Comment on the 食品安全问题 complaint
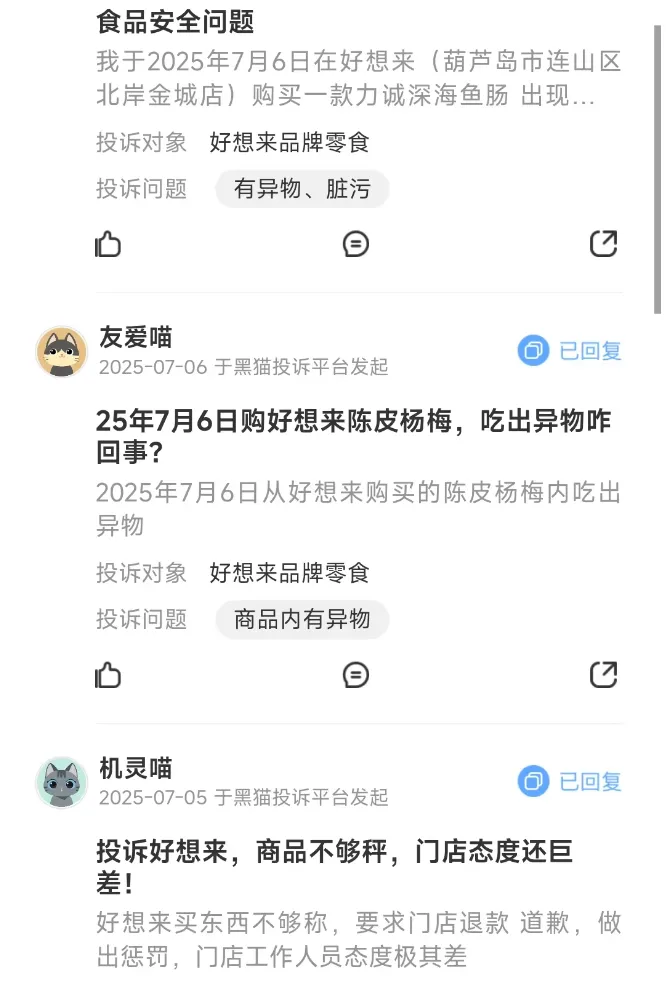Screen dimensions: 666x1008 click(355, 243)
